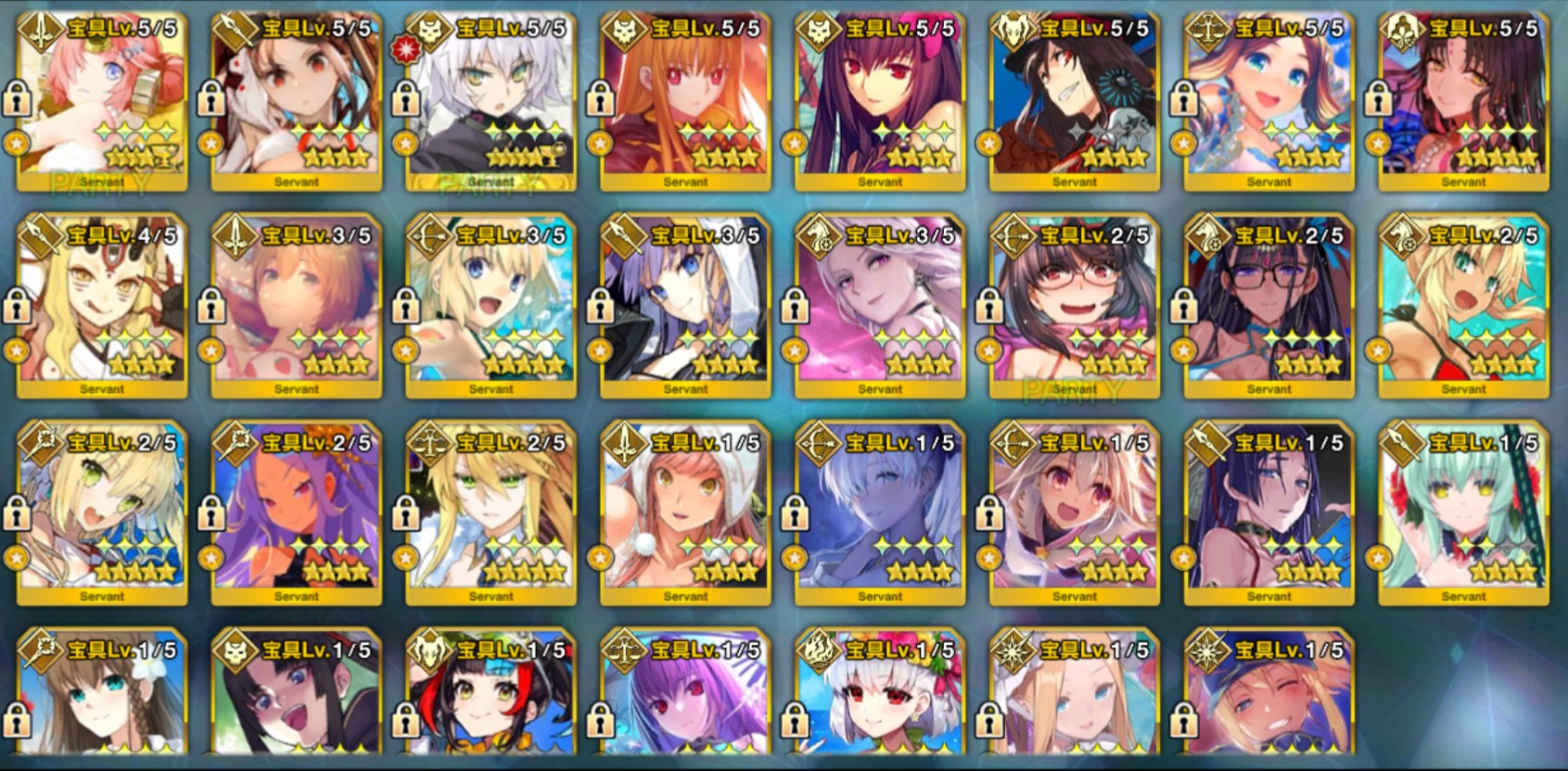1568x771 pixels.
Task: Choose the servant wearing the black military hat
Action: [1074, 102]
